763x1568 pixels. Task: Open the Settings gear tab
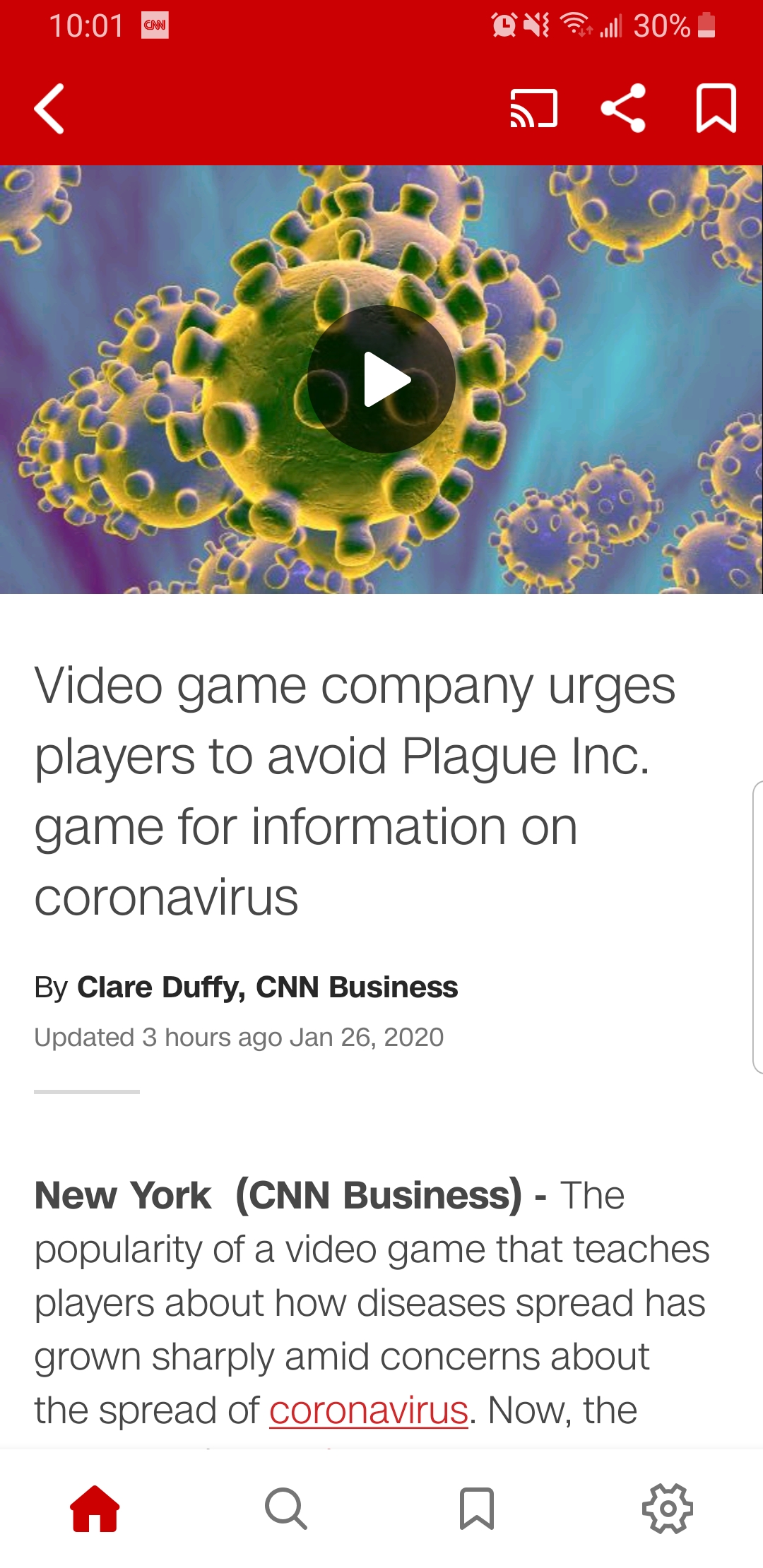pos(668,1509)
